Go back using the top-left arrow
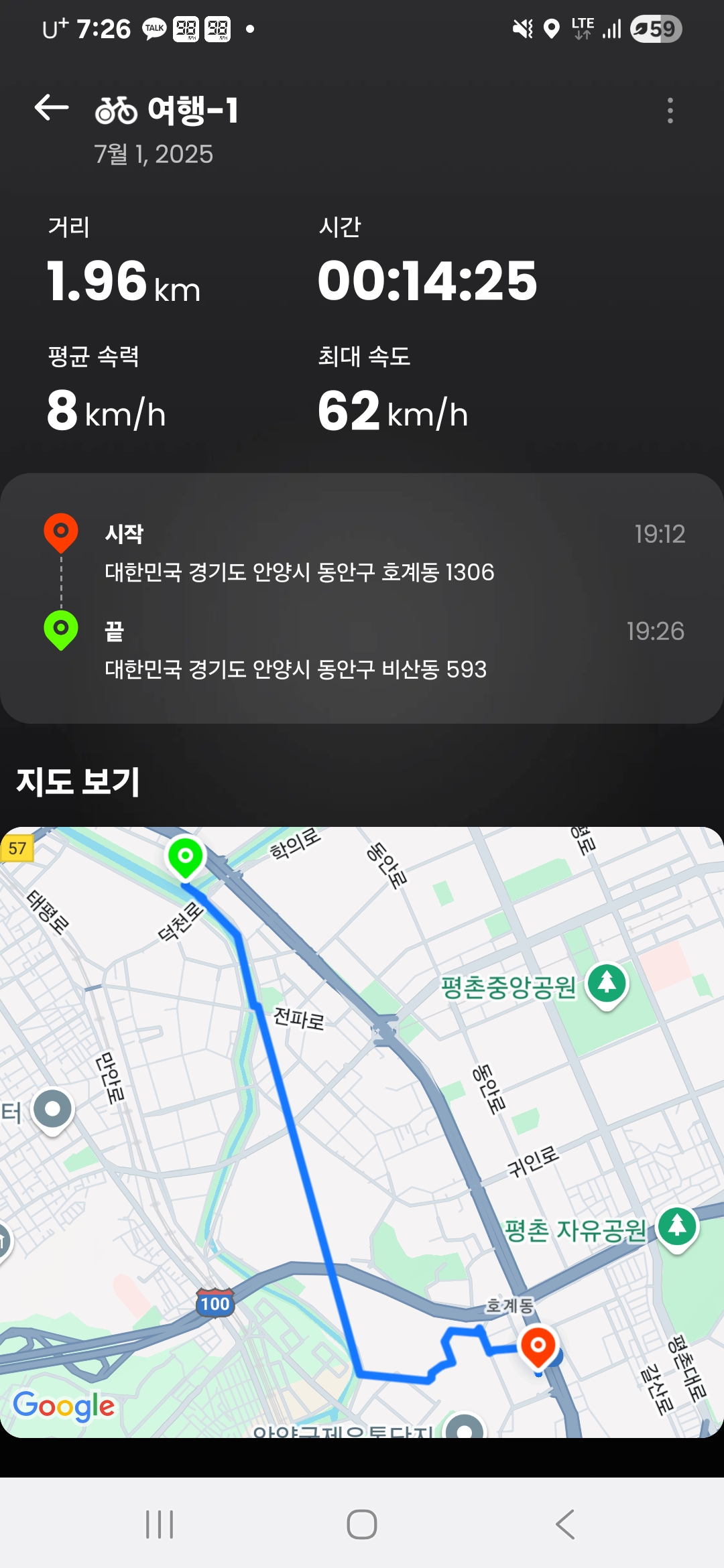724x1568 pixels. (52, 108)
